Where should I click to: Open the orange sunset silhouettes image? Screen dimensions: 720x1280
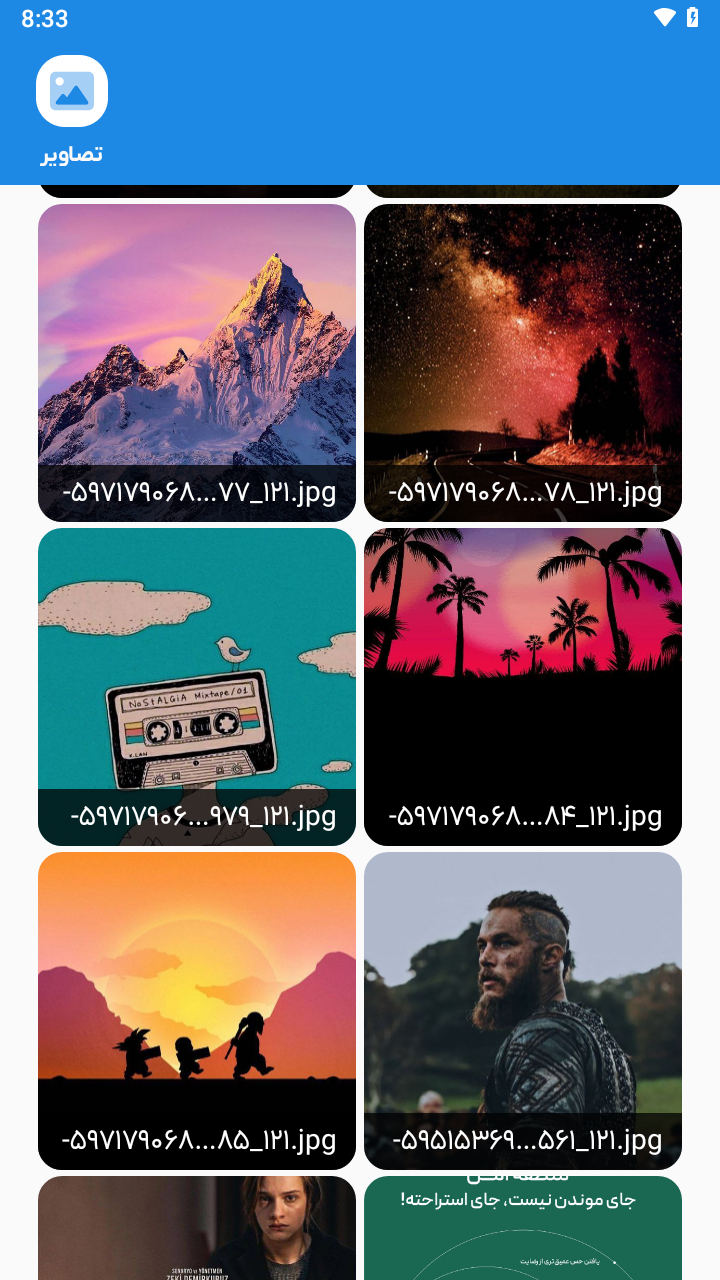coord(197,990)
